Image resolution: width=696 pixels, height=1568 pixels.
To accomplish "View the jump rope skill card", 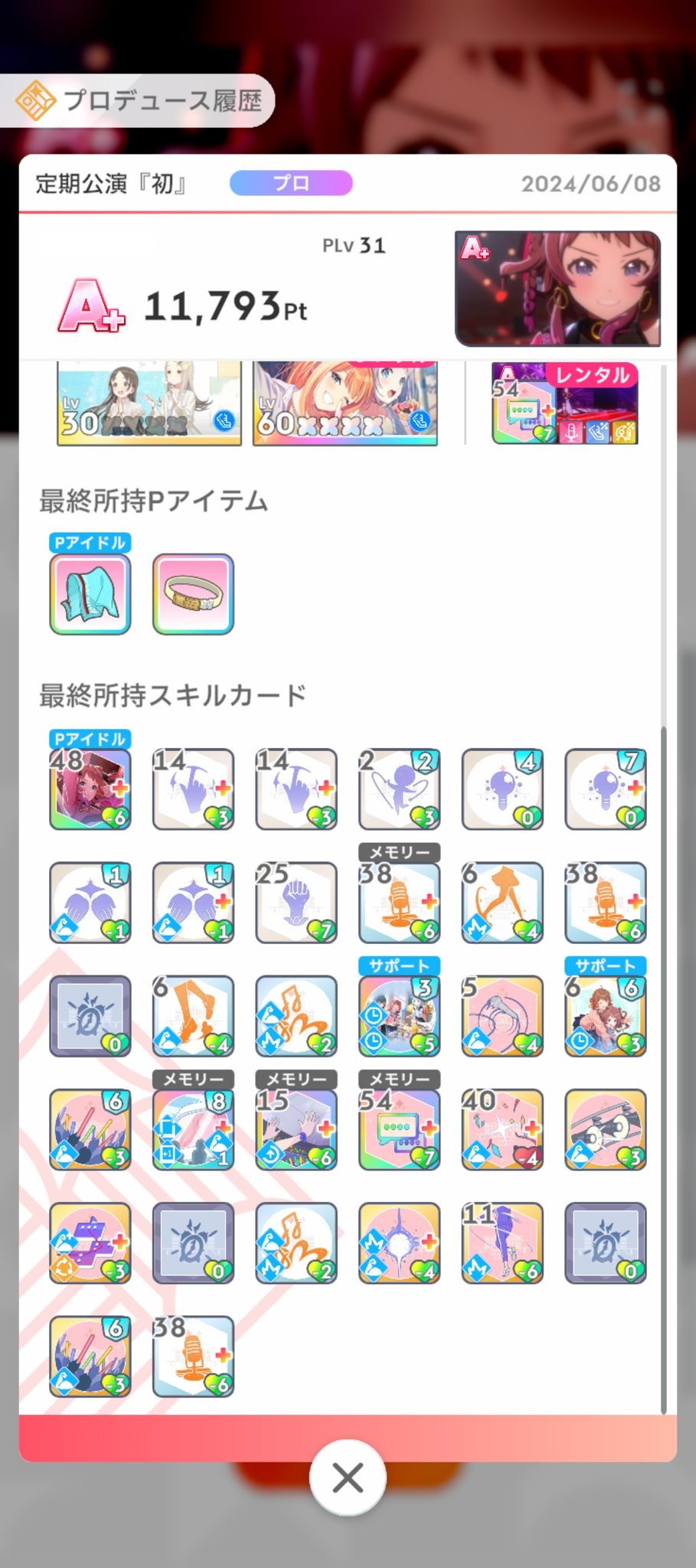I will coord(399,789).
